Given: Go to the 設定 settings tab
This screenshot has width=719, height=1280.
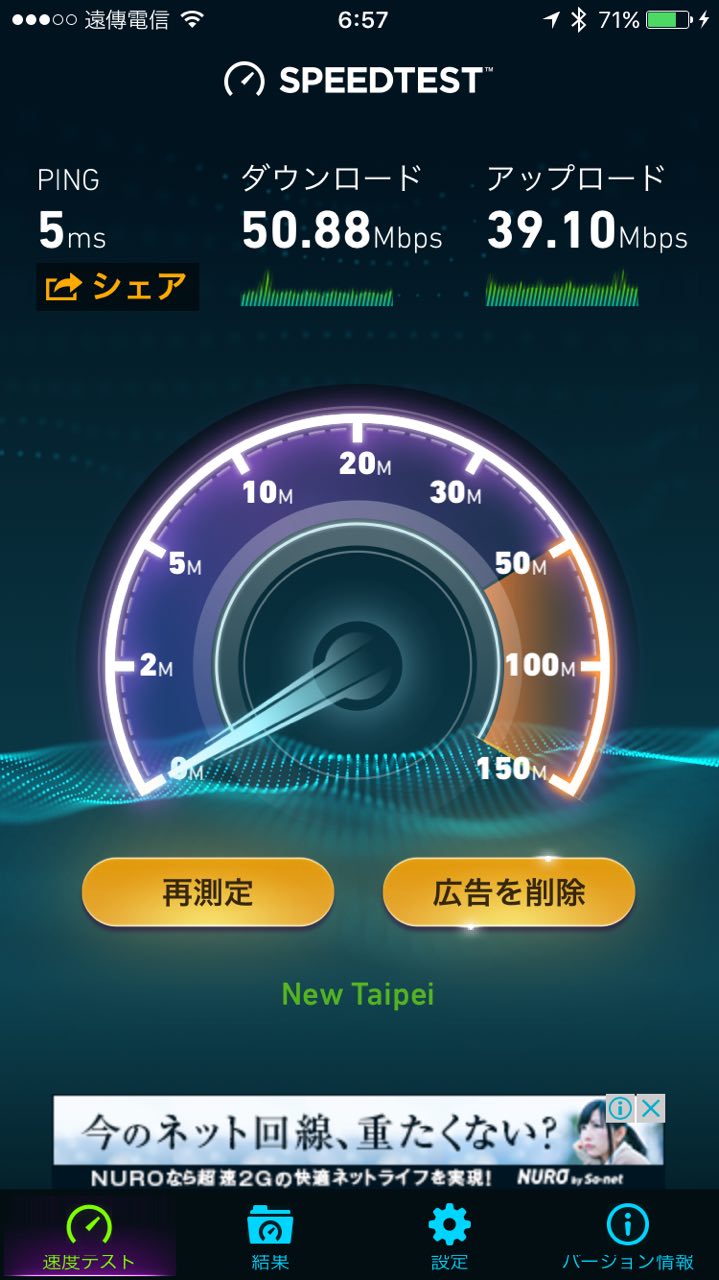Looking at the screenshot, I should 449,1236.
